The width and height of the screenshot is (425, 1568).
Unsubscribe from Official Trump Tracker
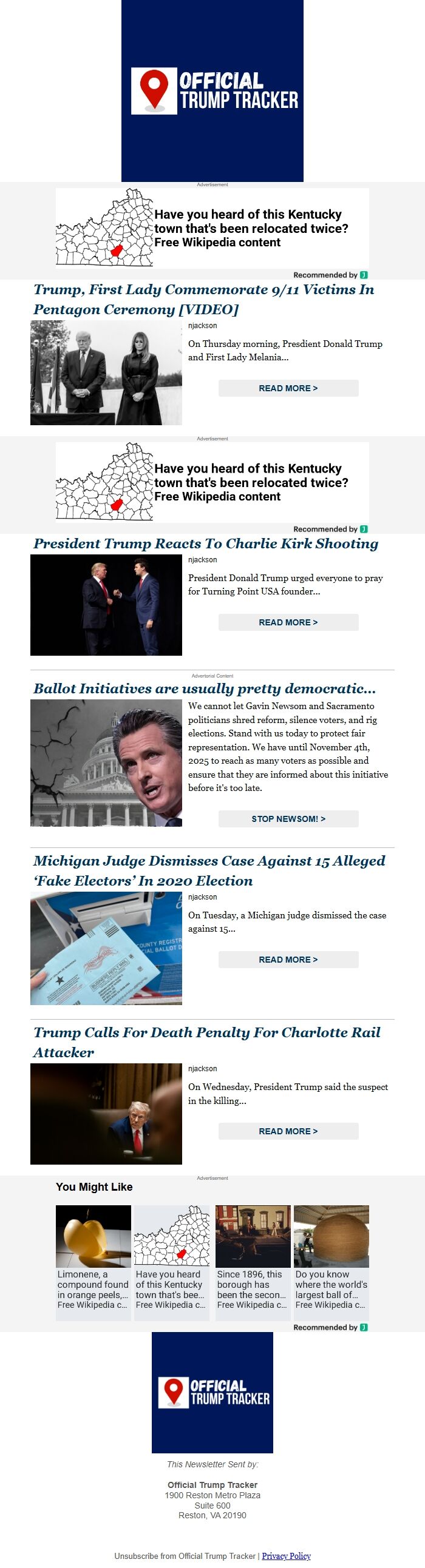pos(186,1555)
